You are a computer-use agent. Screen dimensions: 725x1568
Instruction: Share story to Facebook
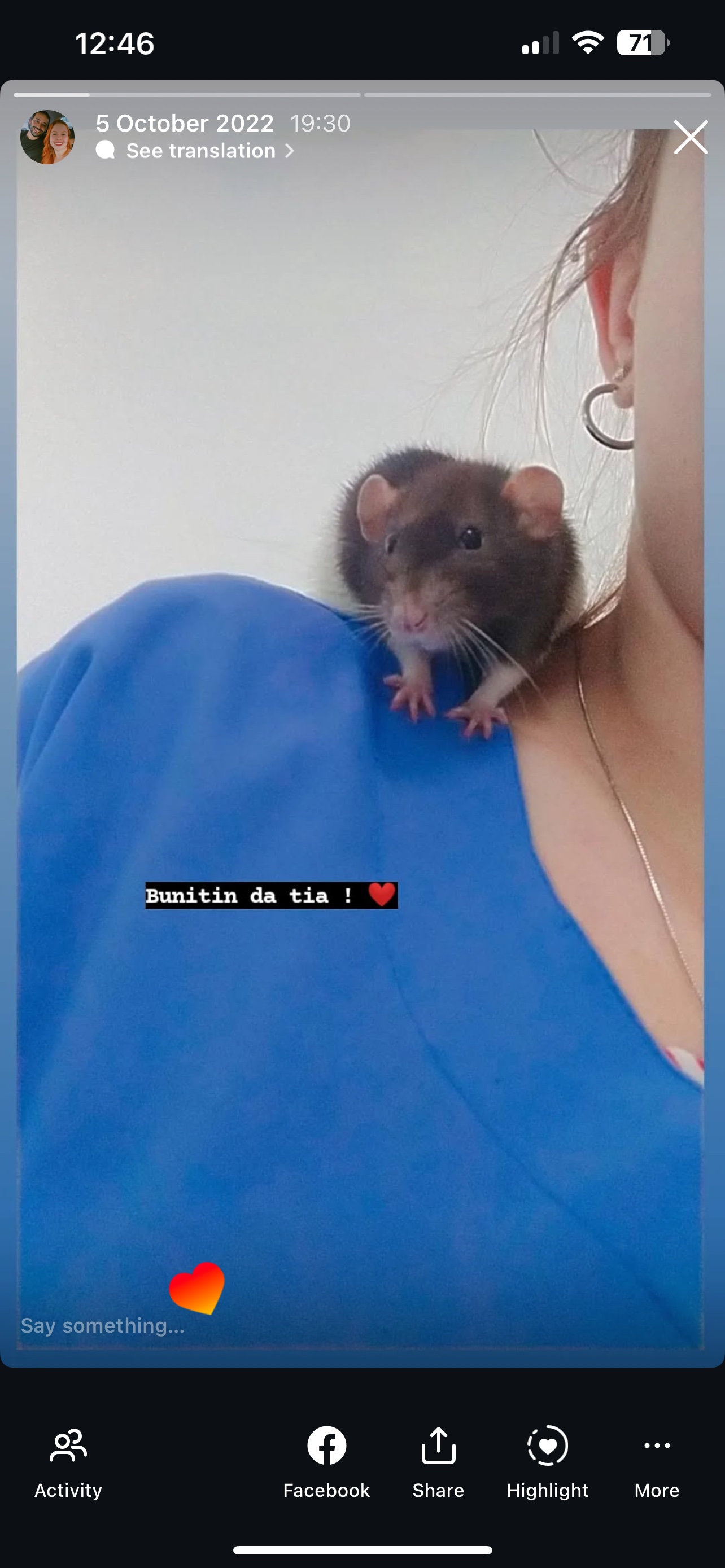coord(326,1464)
